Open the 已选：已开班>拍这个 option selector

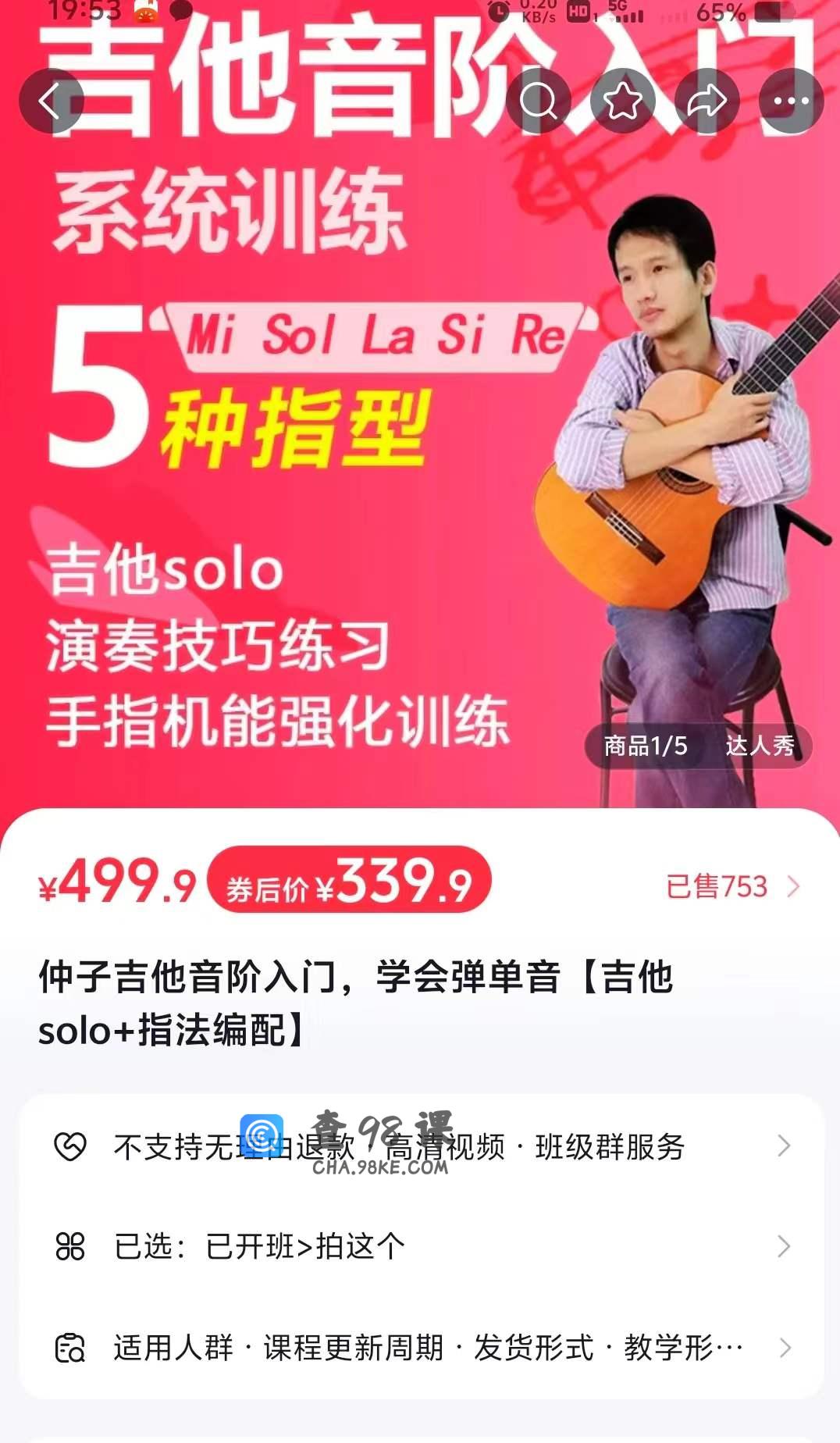tap(422, 1246)
